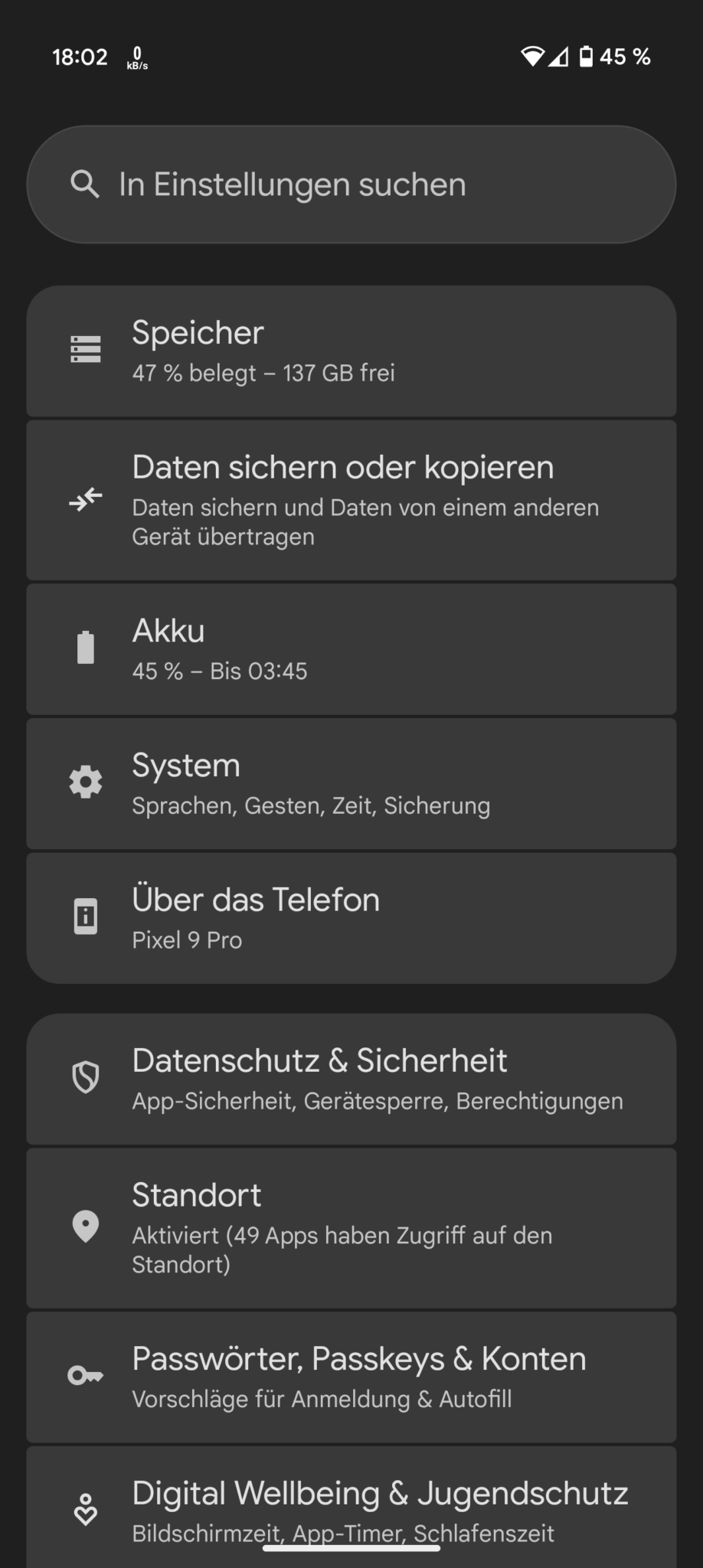The width and height of the screenshot is (703, 1568).
Task: Click the System gear icon
Action: click(85, 782)
